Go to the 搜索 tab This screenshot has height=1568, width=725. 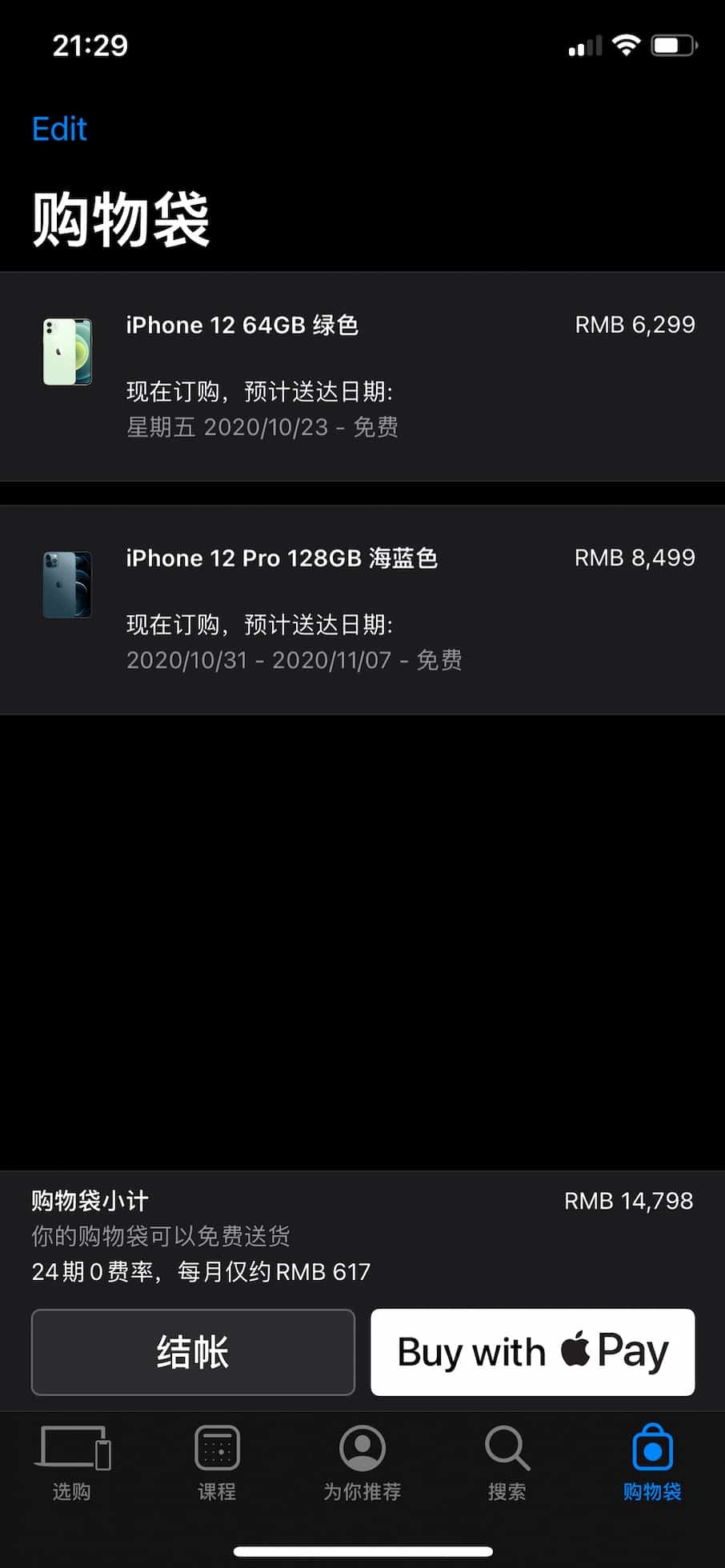pyautogui.click(x=507, y=1462)
